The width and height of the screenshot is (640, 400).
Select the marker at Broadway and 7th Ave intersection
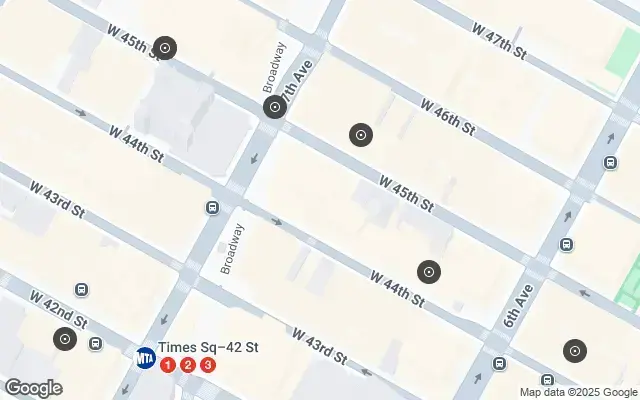point(274,107)
